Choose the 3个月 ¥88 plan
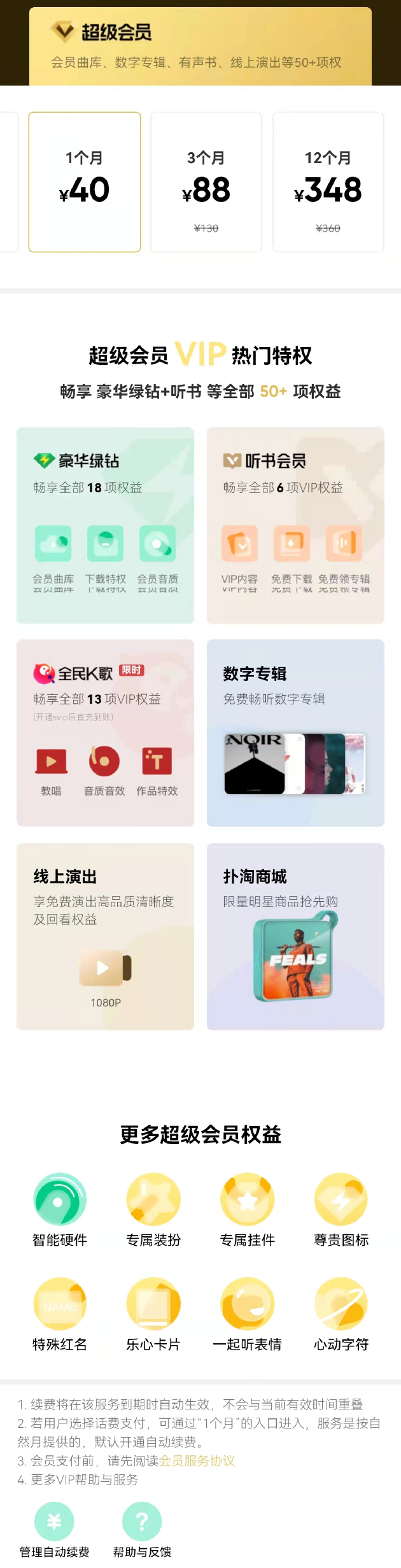 (x=206, y=182)
